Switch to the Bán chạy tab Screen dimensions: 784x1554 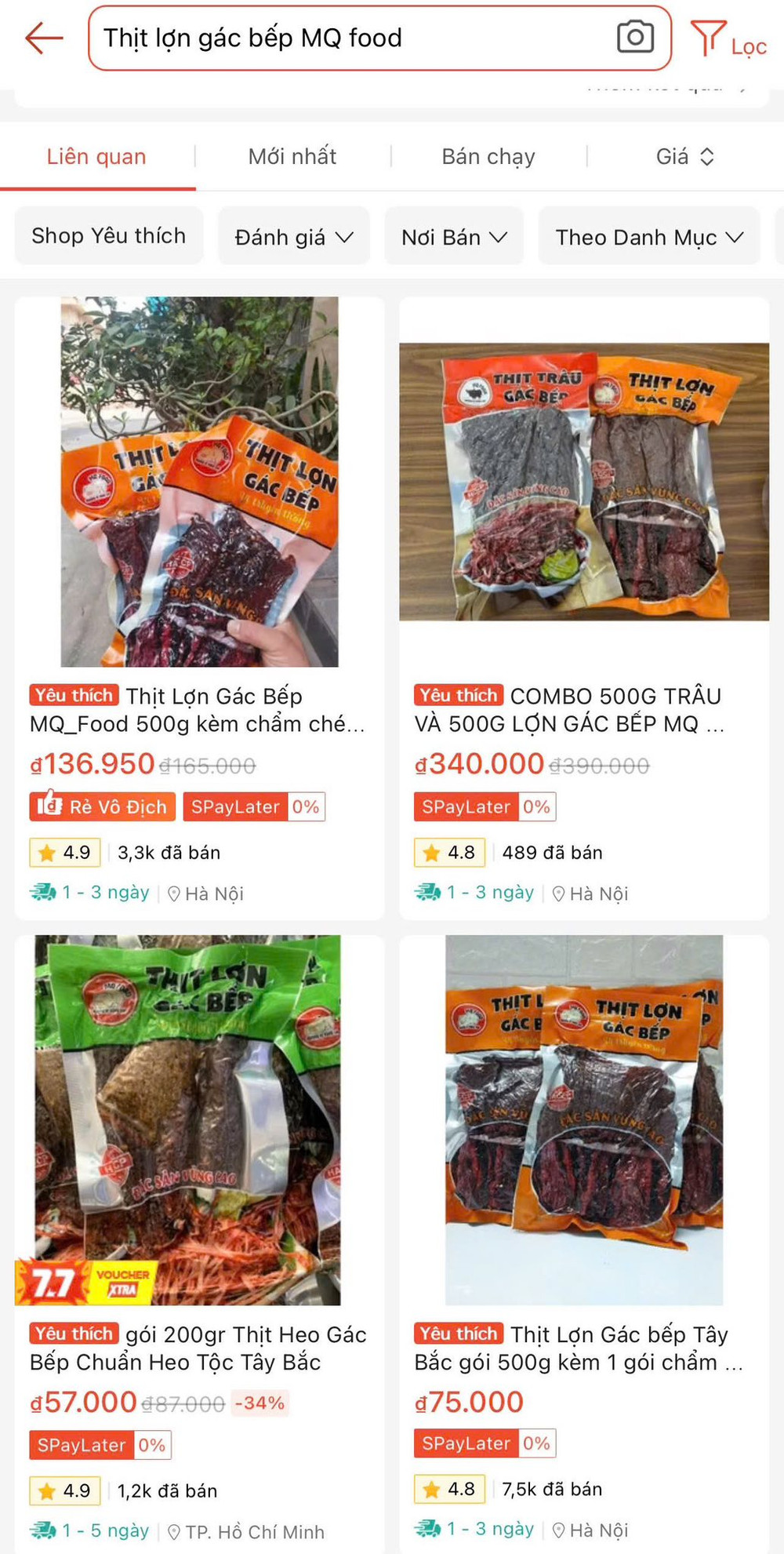tap(488, 157)
